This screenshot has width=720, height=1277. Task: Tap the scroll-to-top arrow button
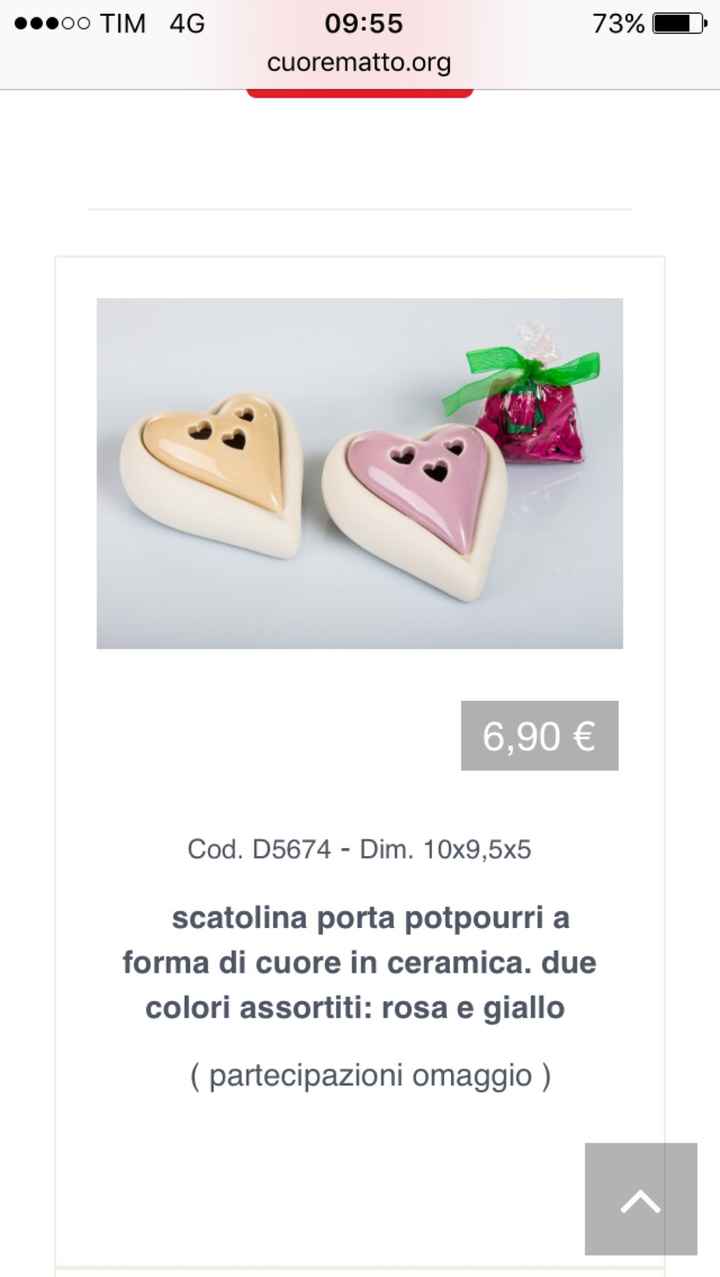[x=640, y=1199]
